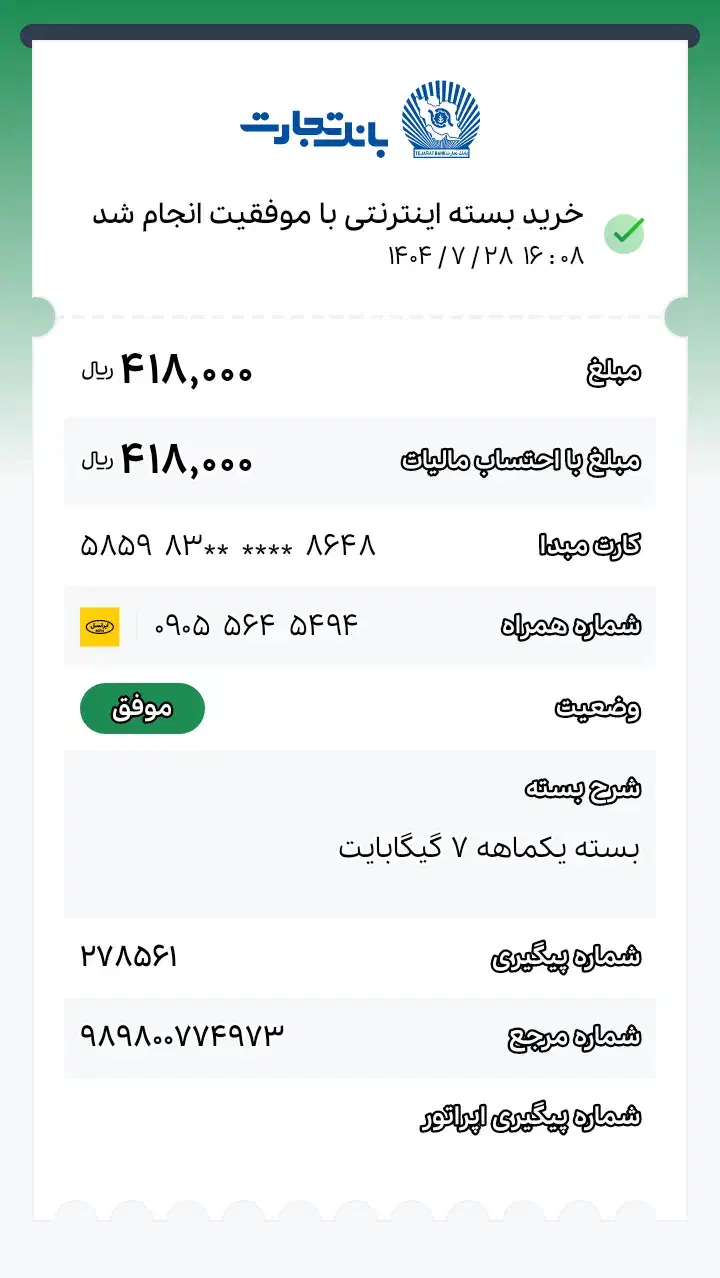The image size is (720, 1278).
Task: Select the tracking number 278561
Action: coord(131,955)
